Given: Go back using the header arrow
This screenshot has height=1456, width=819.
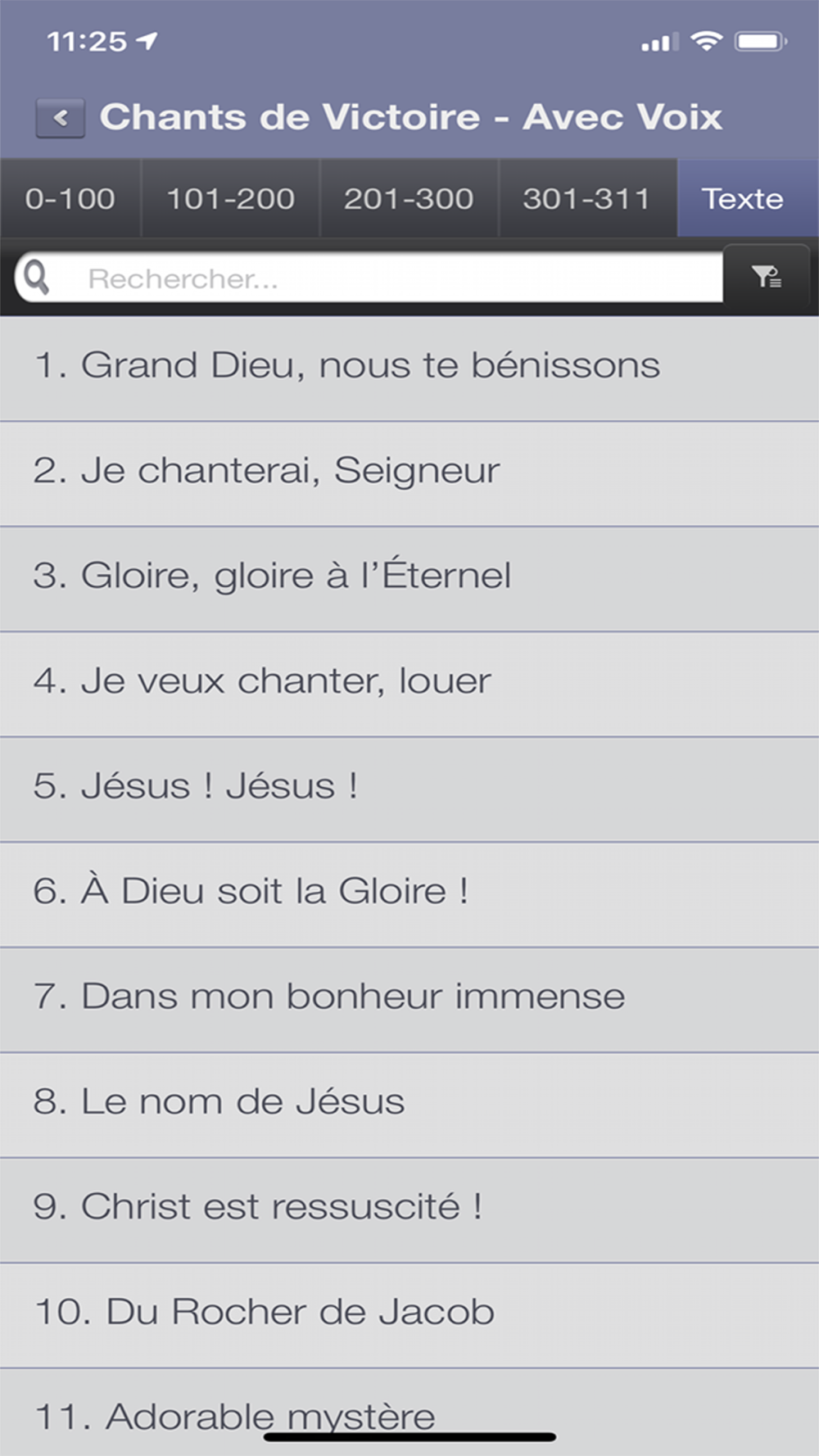Looking at the screenshot, I should point(60,118).
